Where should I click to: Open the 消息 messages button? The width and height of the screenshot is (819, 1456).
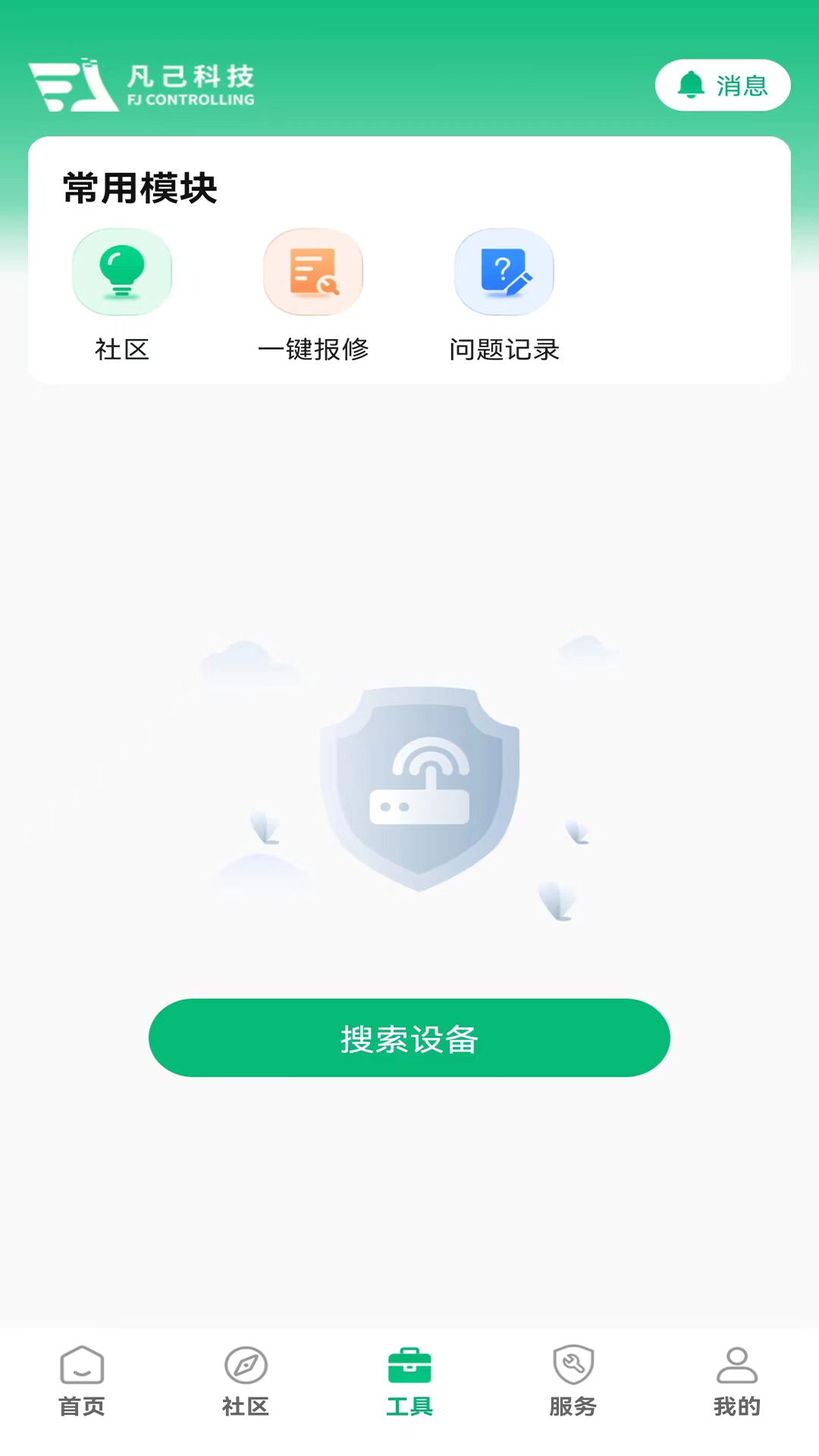[723, 85]
